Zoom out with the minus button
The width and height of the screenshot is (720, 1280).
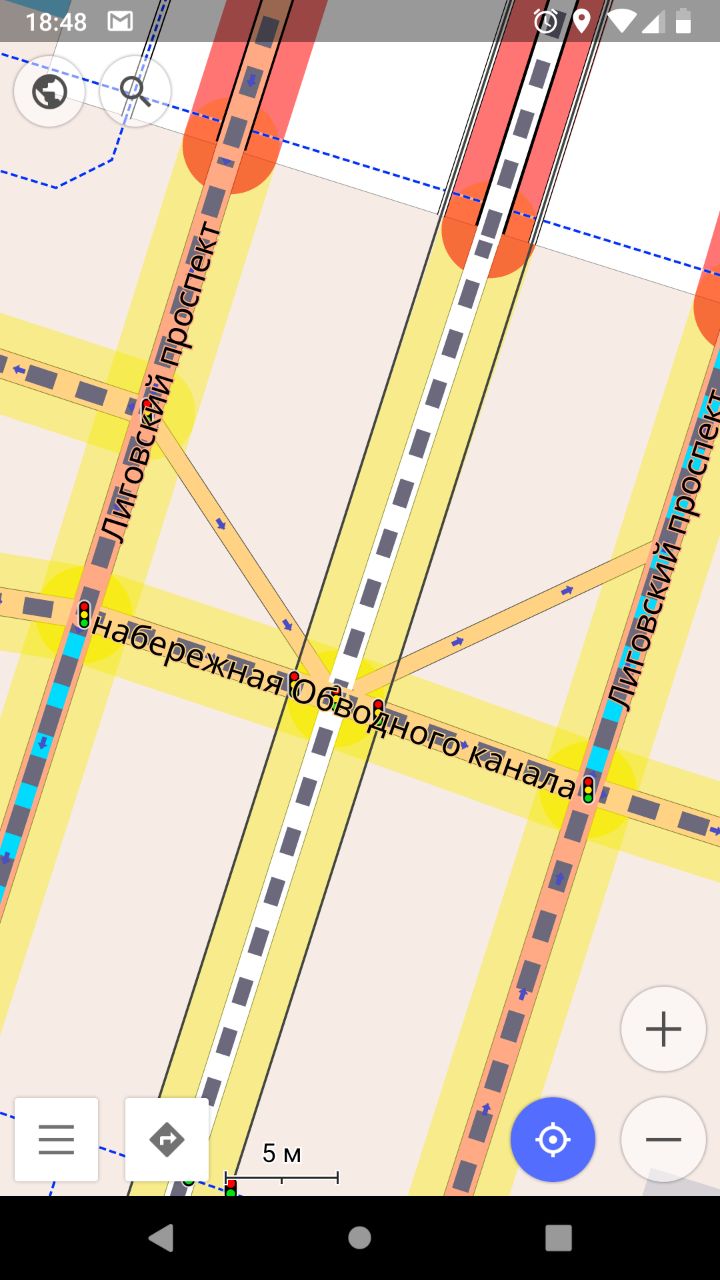click(663, 1140)
